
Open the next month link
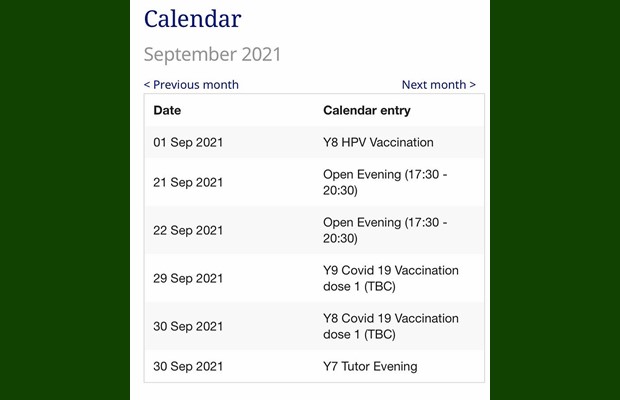(x=438, y=85)
